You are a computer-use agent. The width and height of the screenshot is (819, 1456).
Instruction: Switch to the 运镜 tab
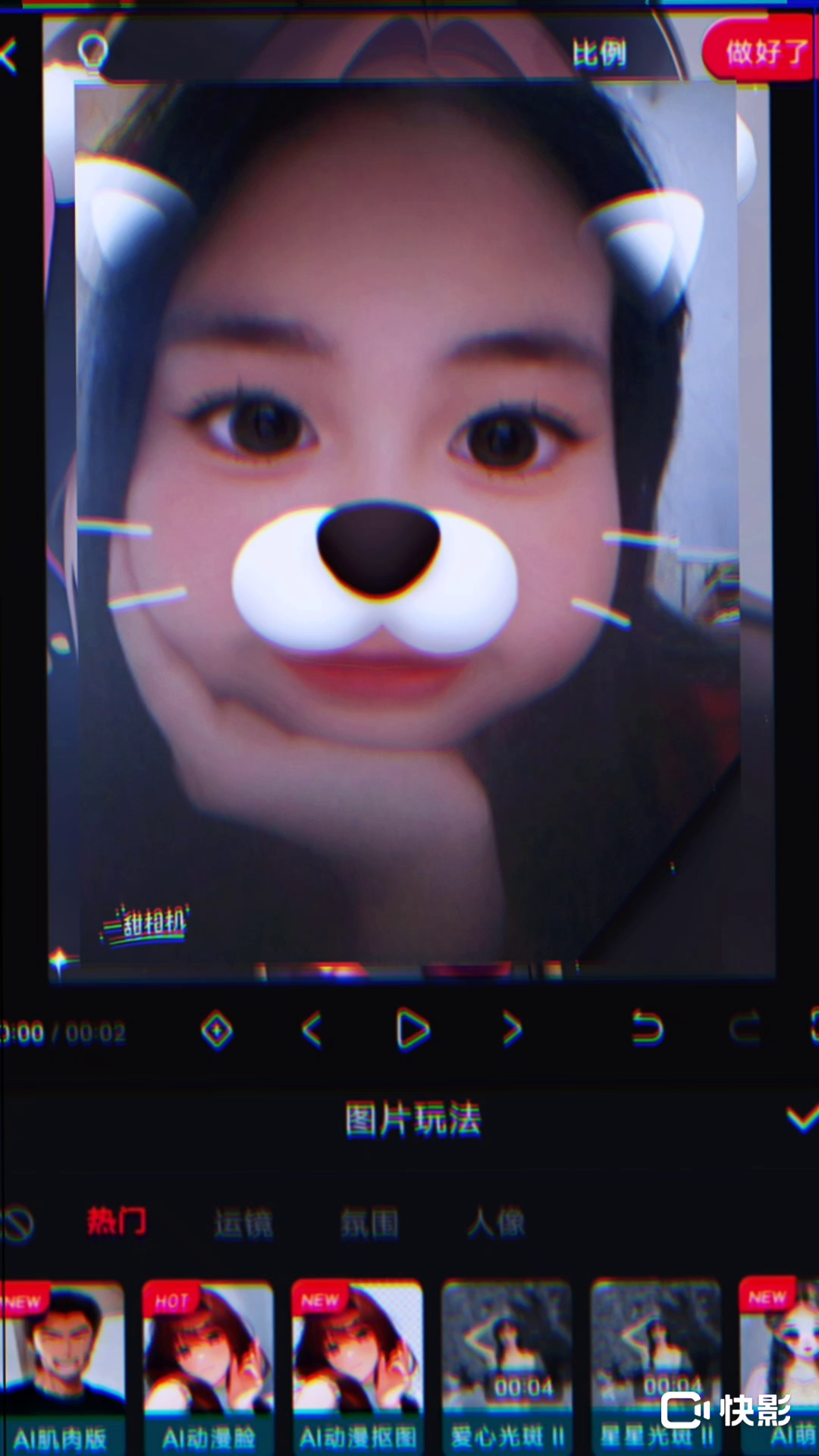tap(243, 1223)
